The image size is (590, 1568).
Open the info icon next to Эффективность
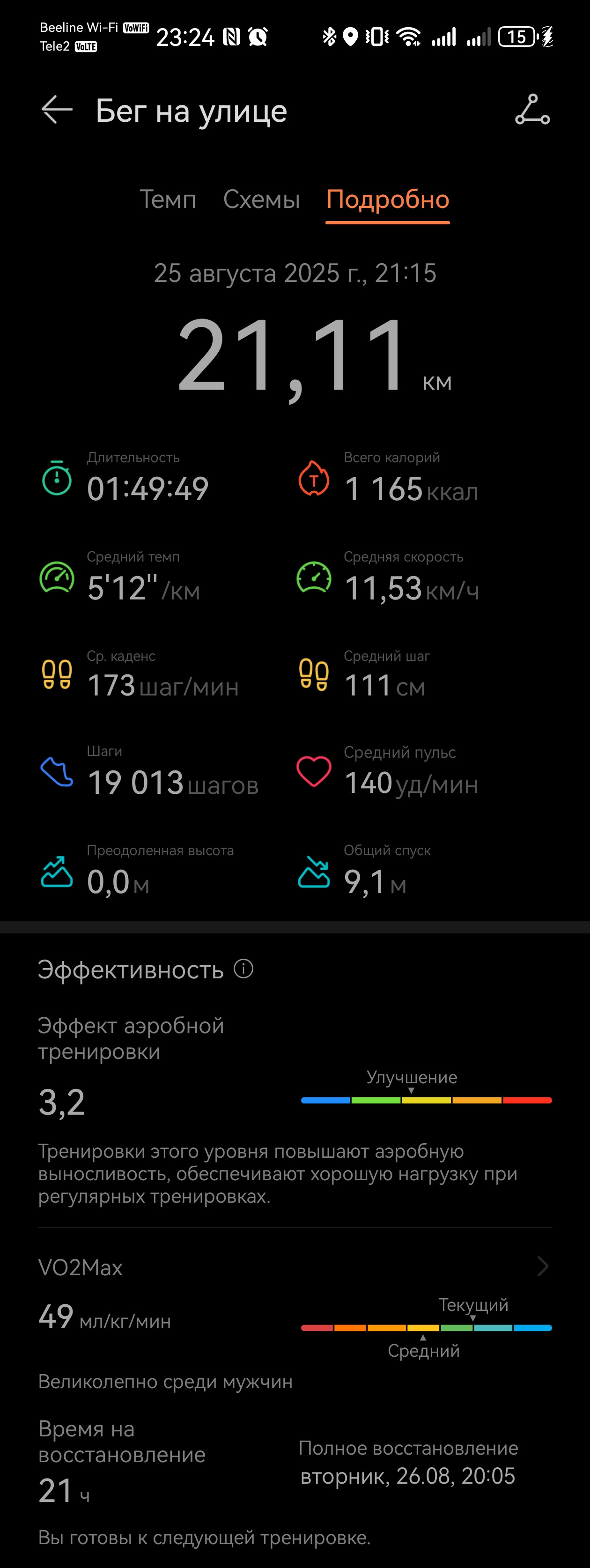click(x=243, y=969)
